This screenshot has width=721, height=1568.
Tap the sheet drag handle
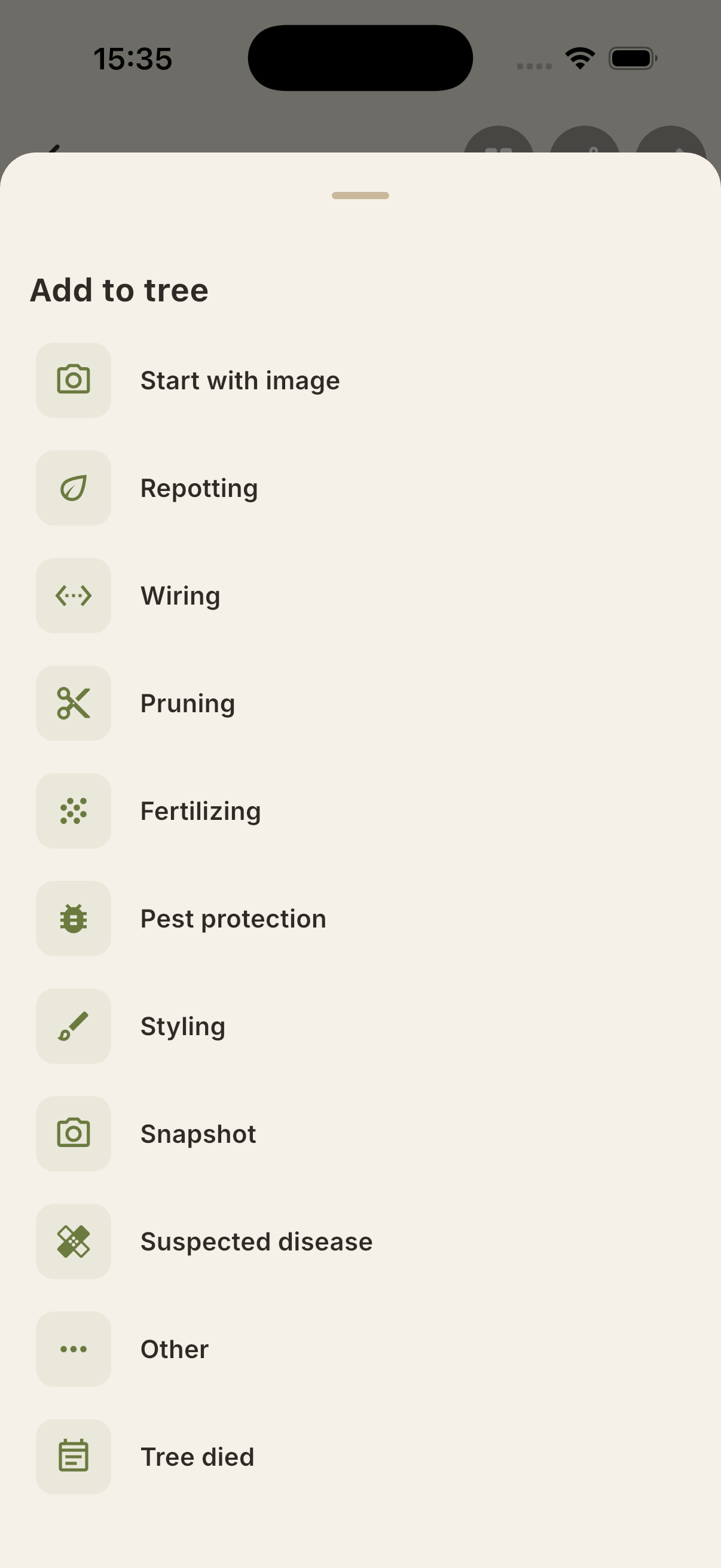click(360, 196)
